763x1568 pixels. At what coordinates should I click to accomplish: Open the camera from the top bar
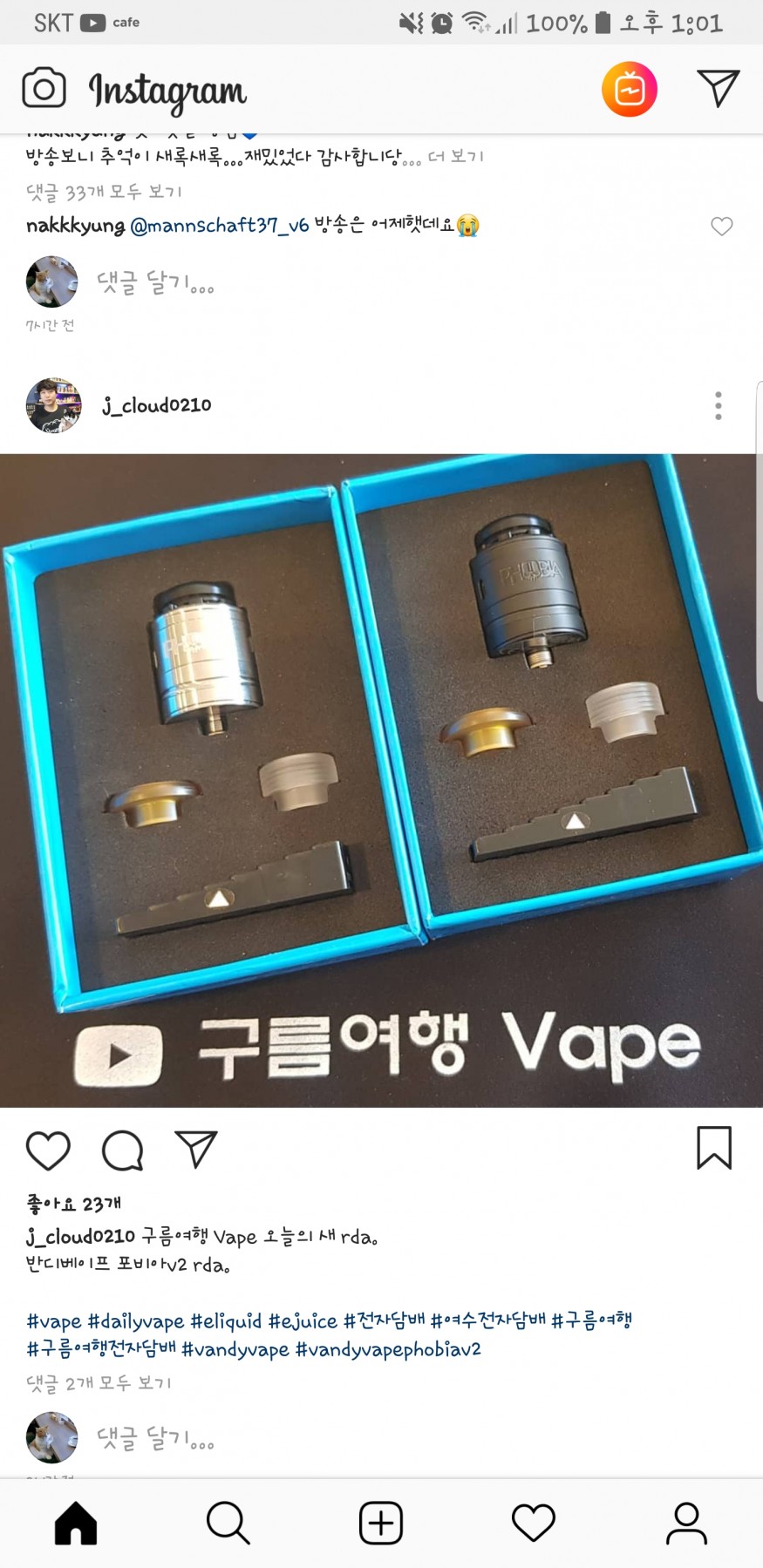[x=44, y=89]
